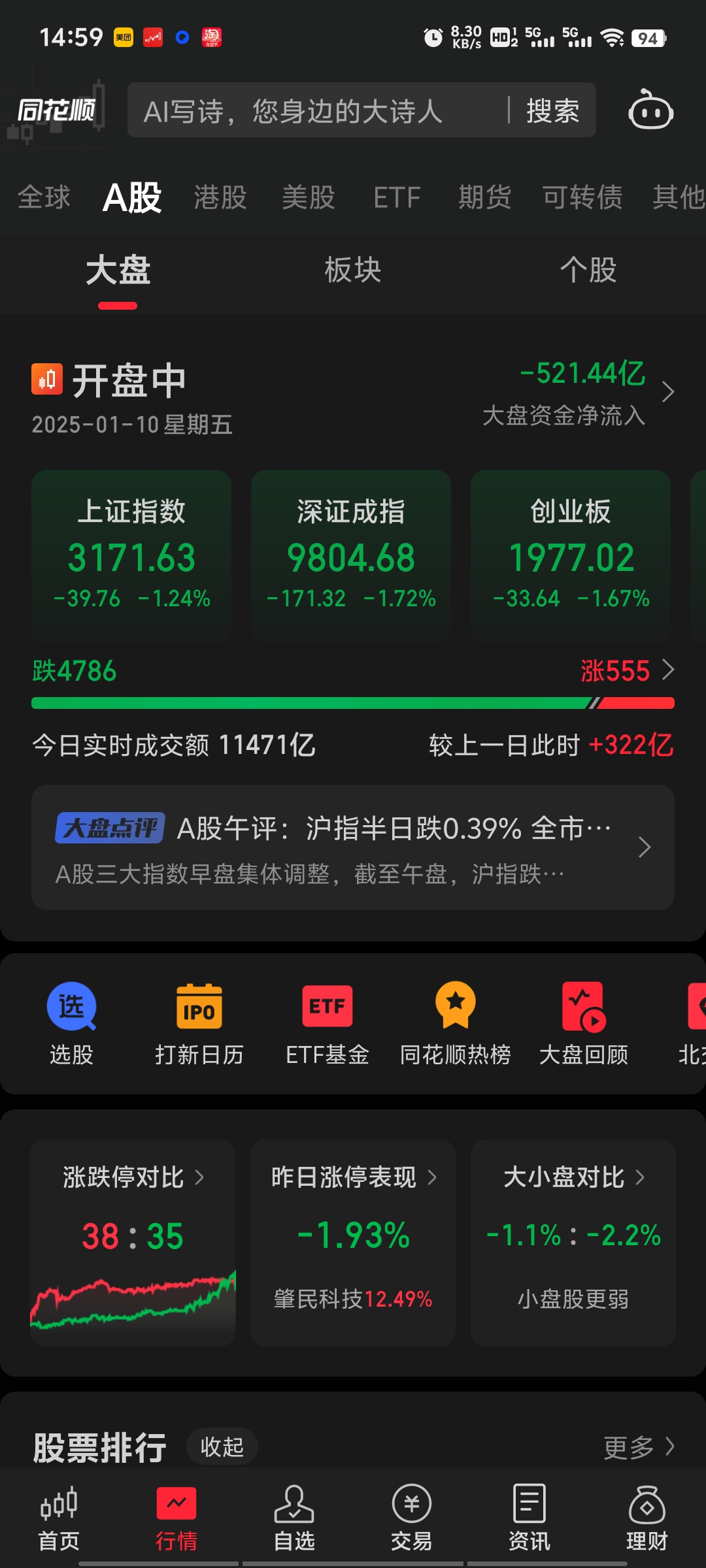Click the voice assistant headphone icon

point(649,111)
